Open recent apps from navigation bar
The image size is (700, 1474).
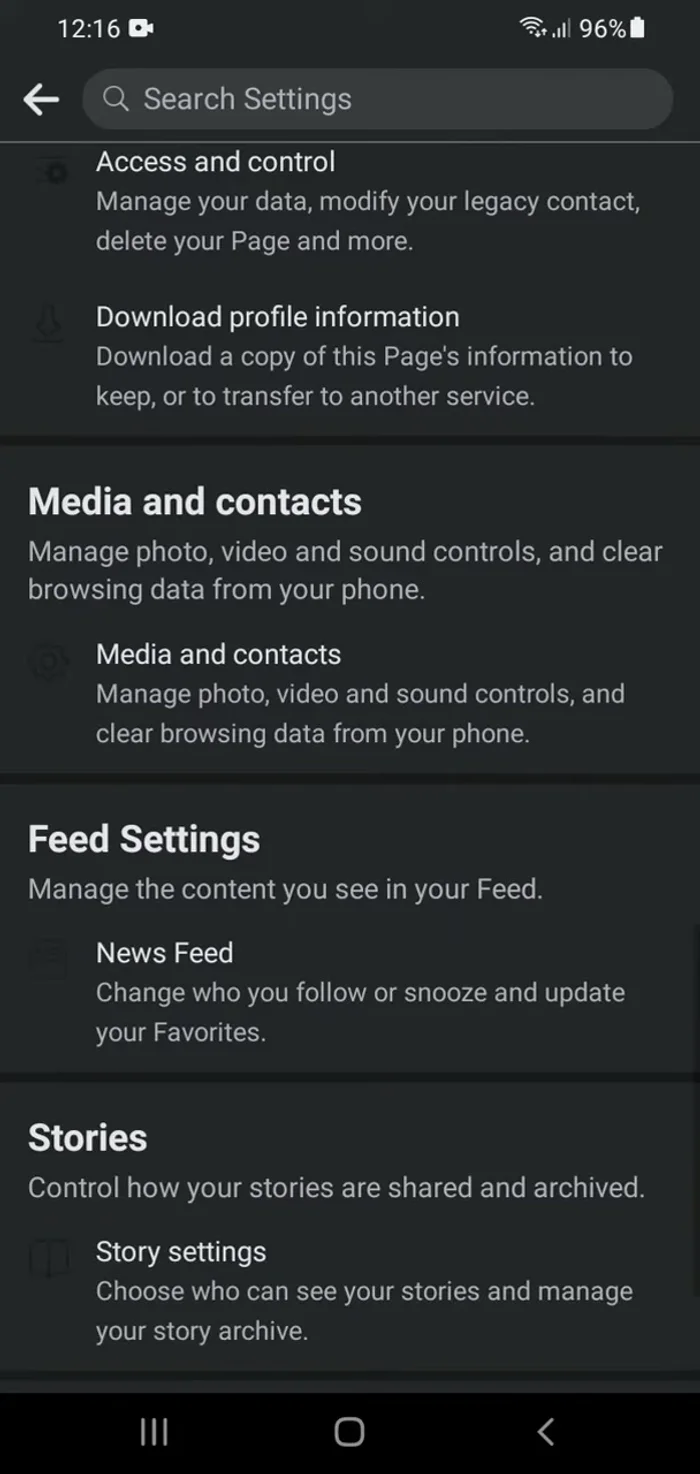154,1432
